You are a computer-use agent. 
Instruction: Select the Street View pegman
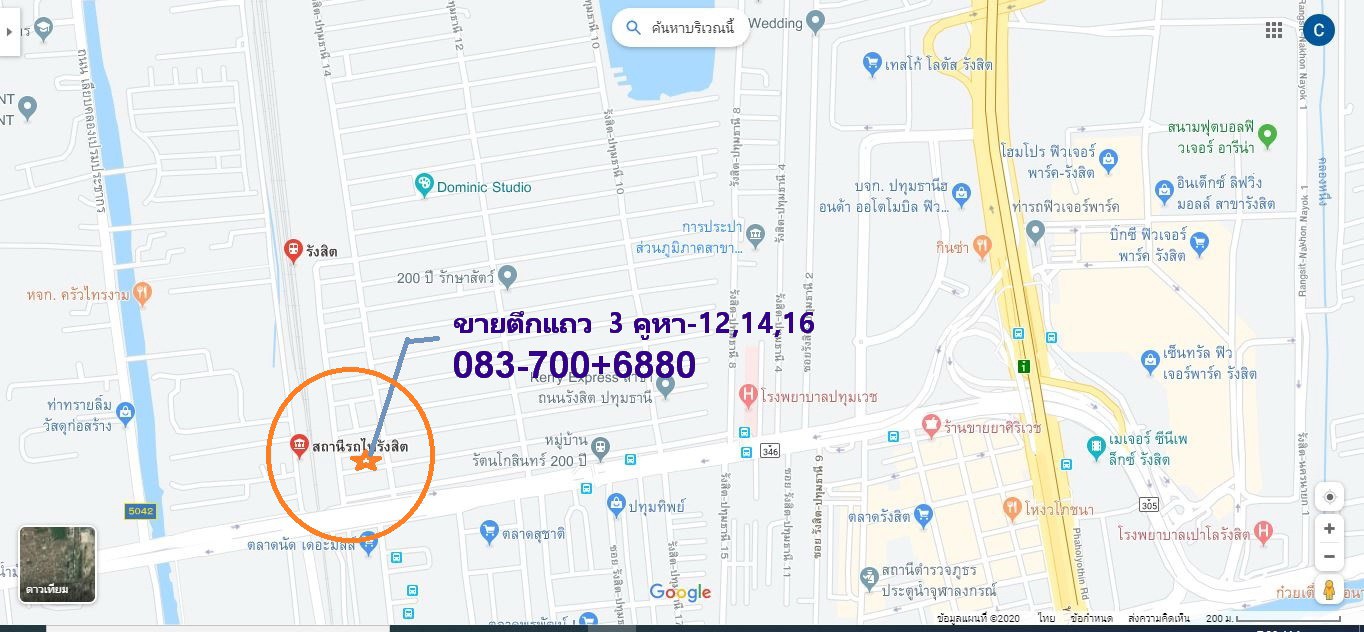1329,590
